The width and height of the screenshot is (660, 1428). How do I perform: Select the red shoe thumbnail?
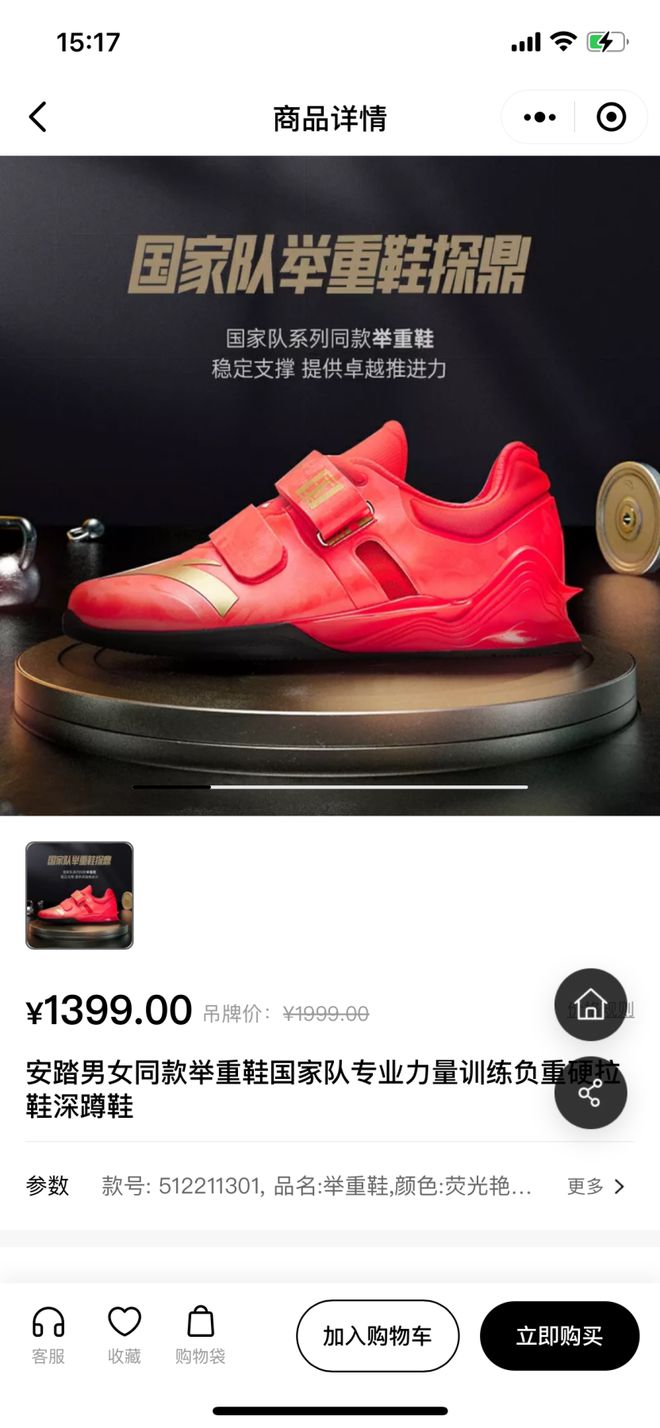79,895
